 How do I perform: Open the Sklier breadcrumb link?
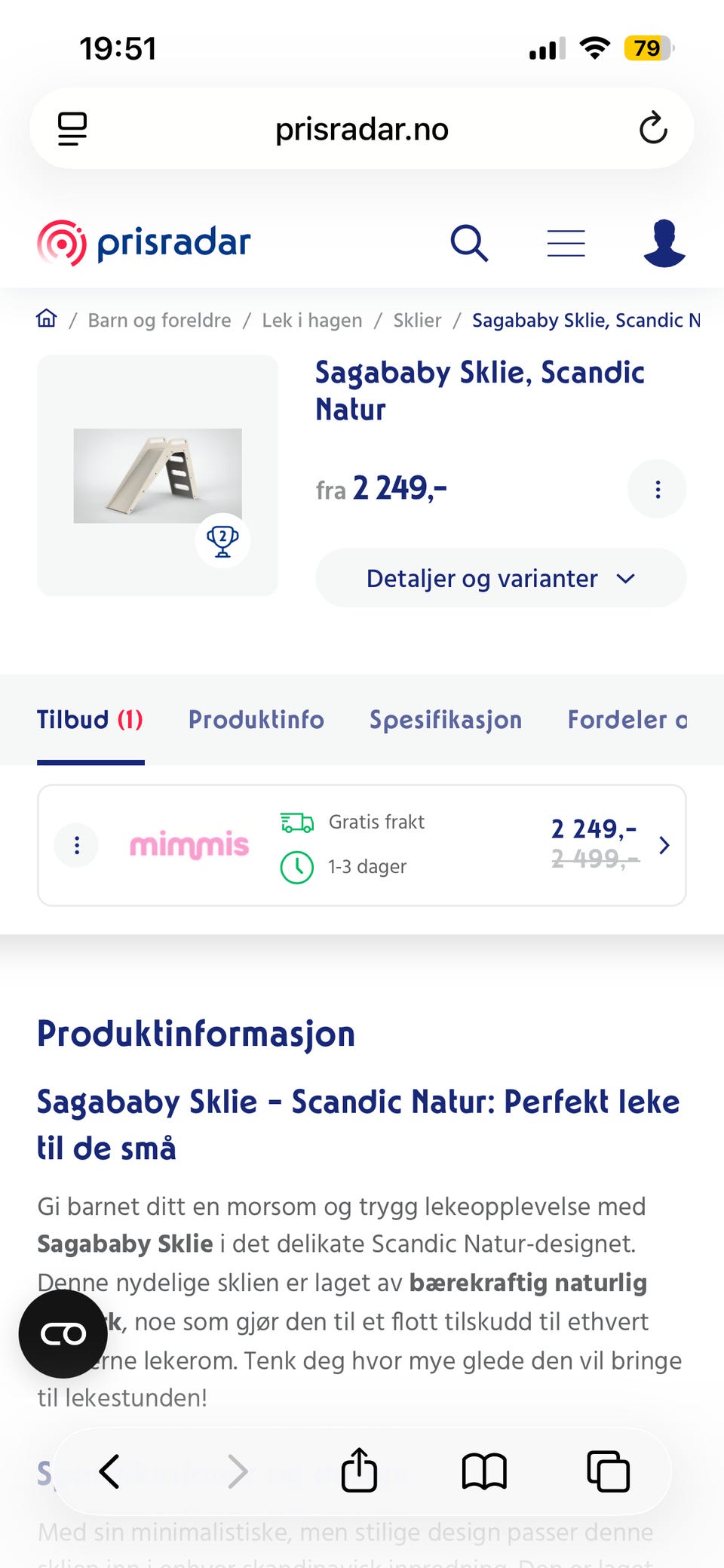pyautogui.click(x=416, y=320)
